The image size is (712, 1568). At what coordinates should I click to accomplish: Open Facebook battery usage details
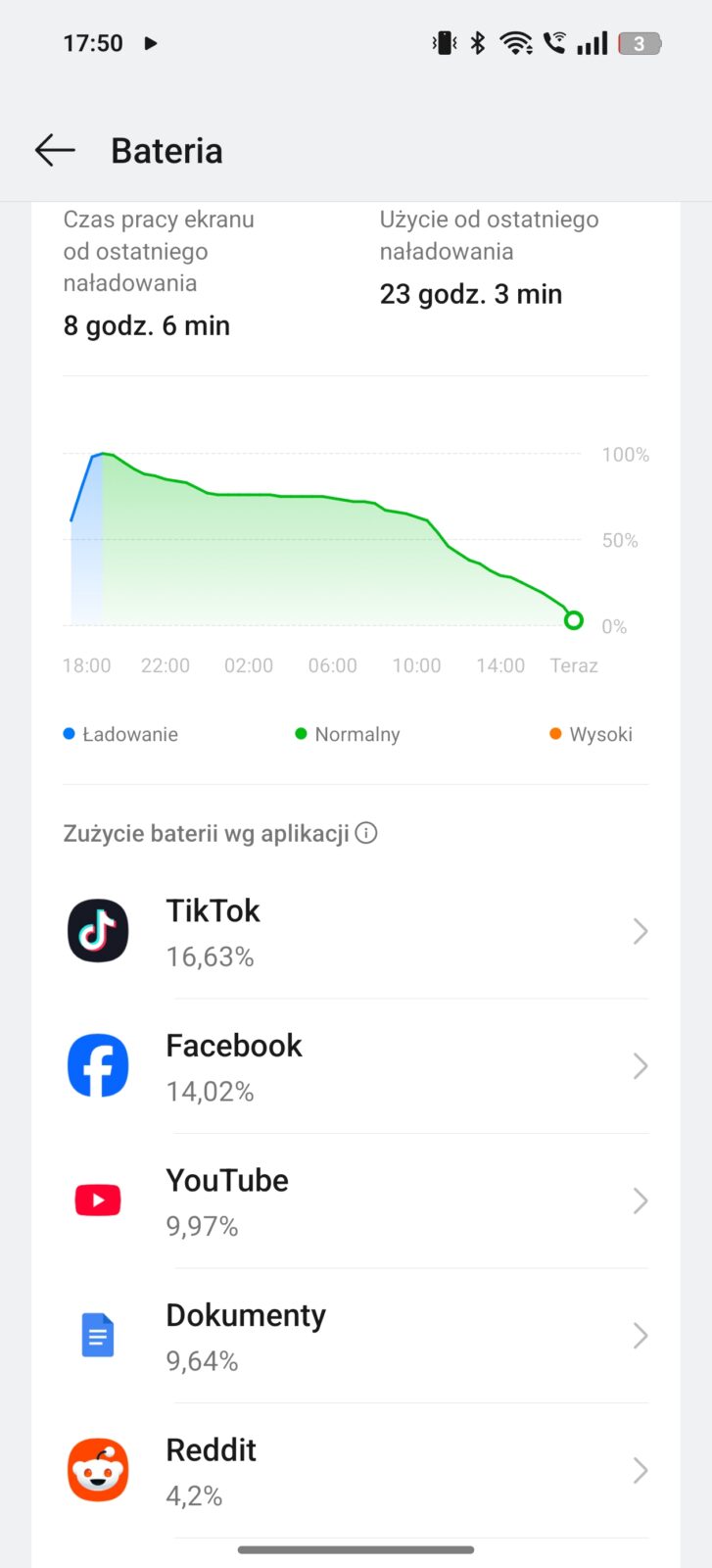tap(356, 1066)
